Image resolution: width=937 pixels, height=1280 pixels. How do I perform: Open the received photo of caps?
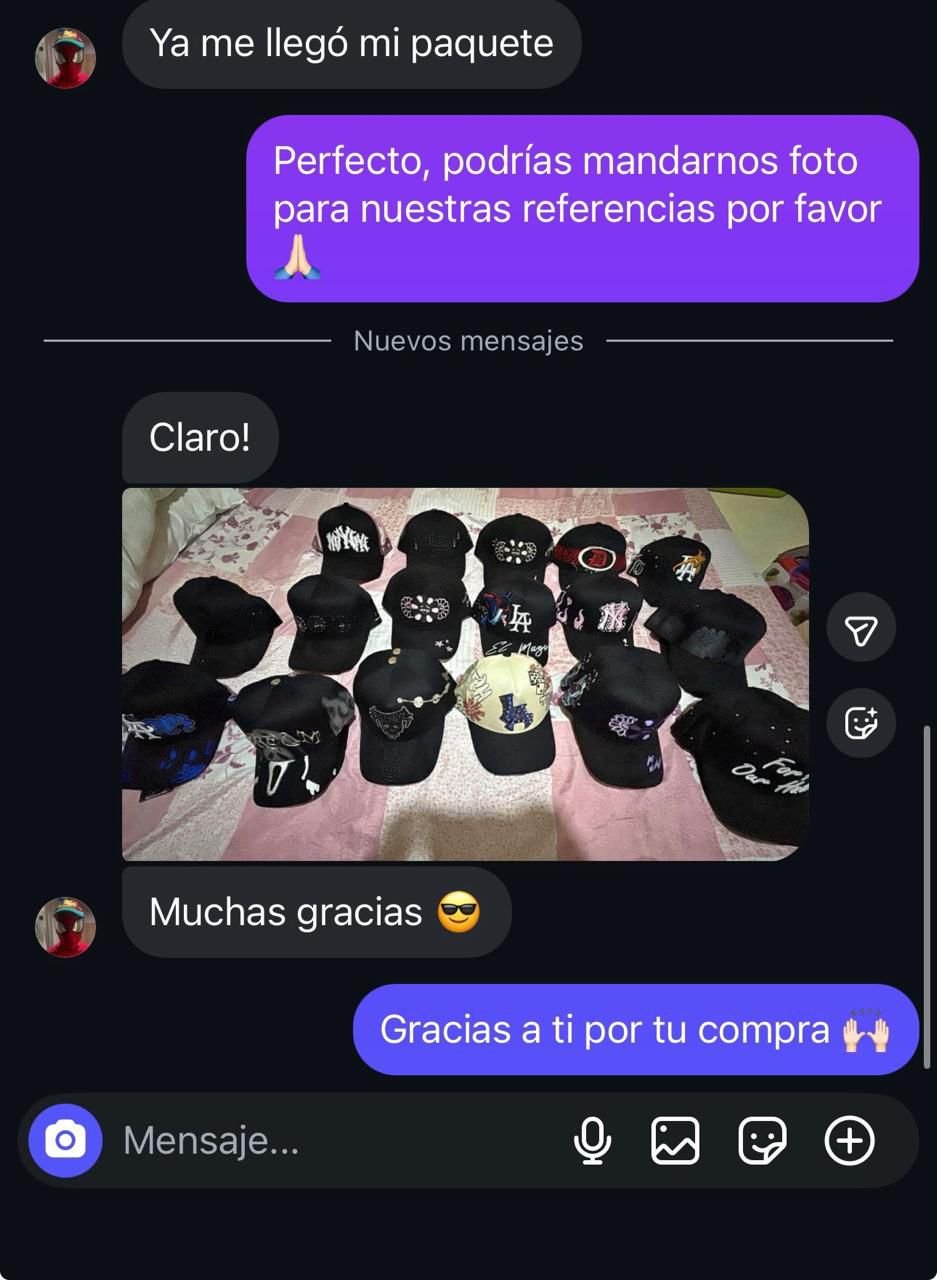[x=465, y=674]
